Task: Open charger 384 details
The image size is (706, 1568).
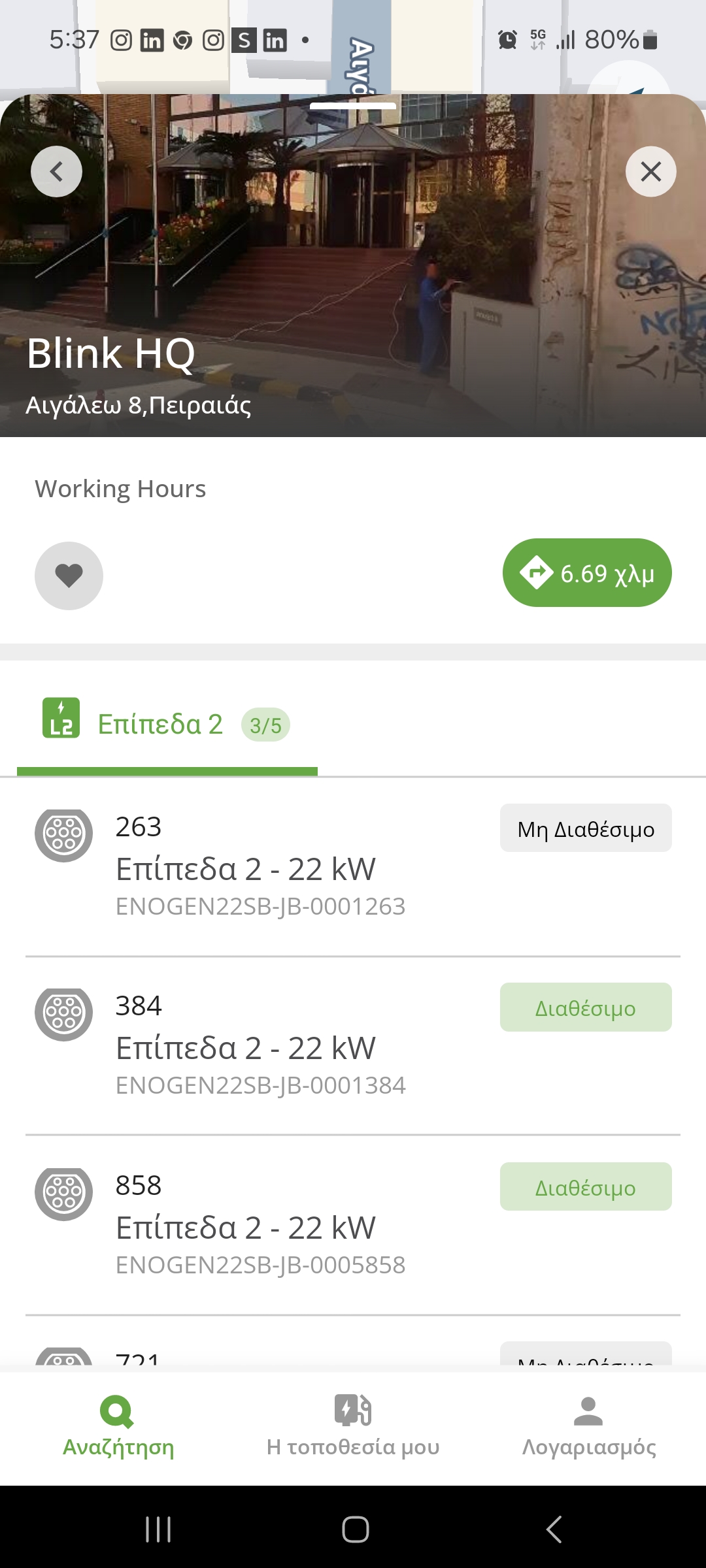Action: (353, 1045)
